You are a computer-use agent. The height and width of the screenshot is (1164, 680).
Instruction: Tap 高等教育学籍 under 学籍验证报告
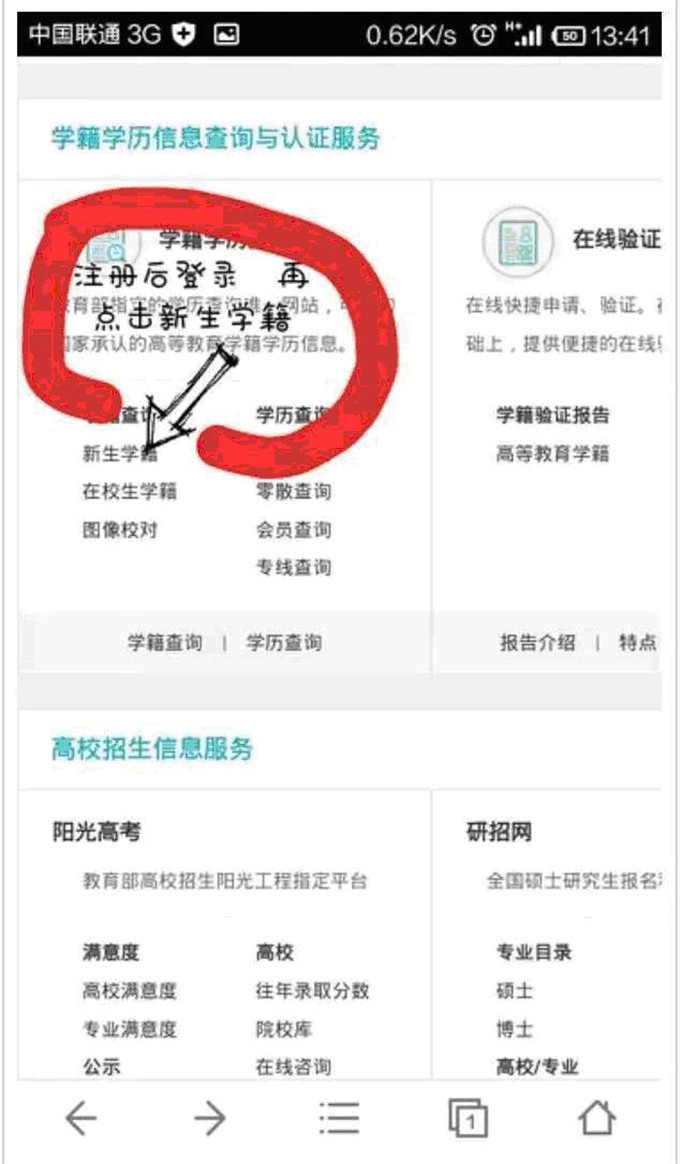(x=552, y=454)
